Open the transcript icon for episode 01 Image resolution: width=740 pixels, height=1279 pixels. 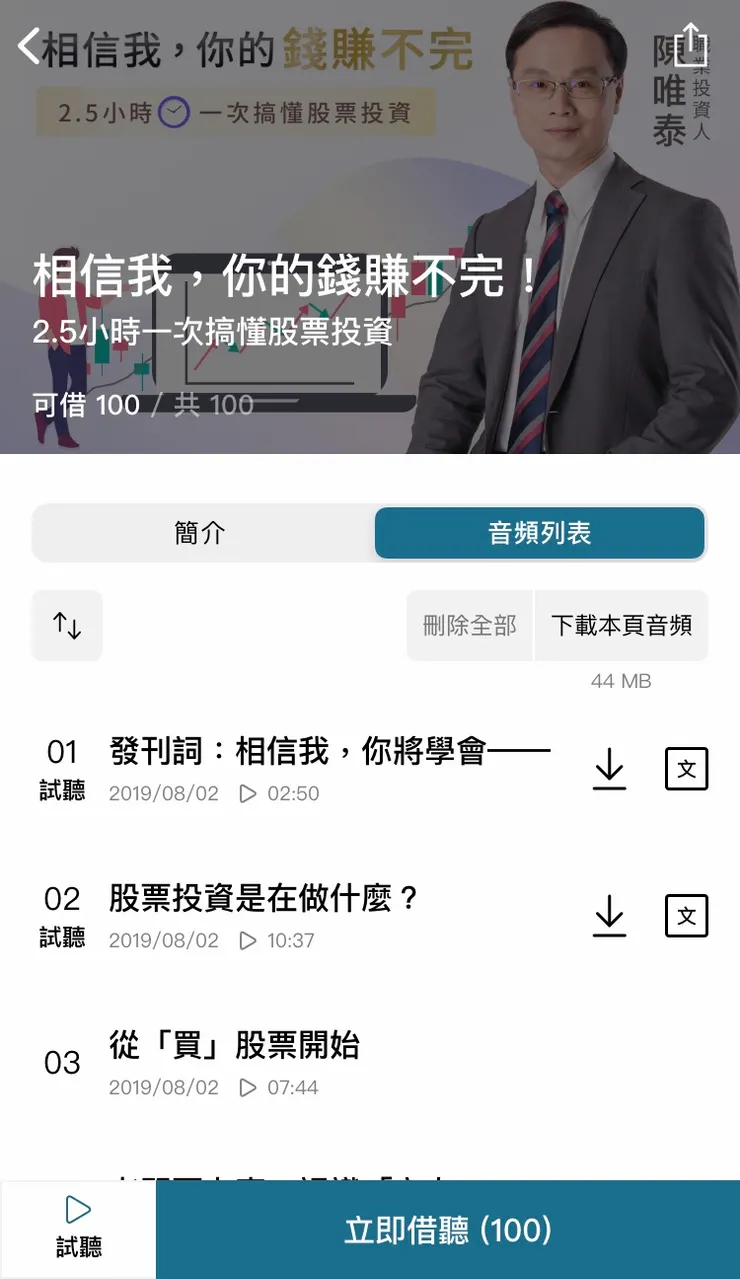pyautogui.click(x=686, y=769)
